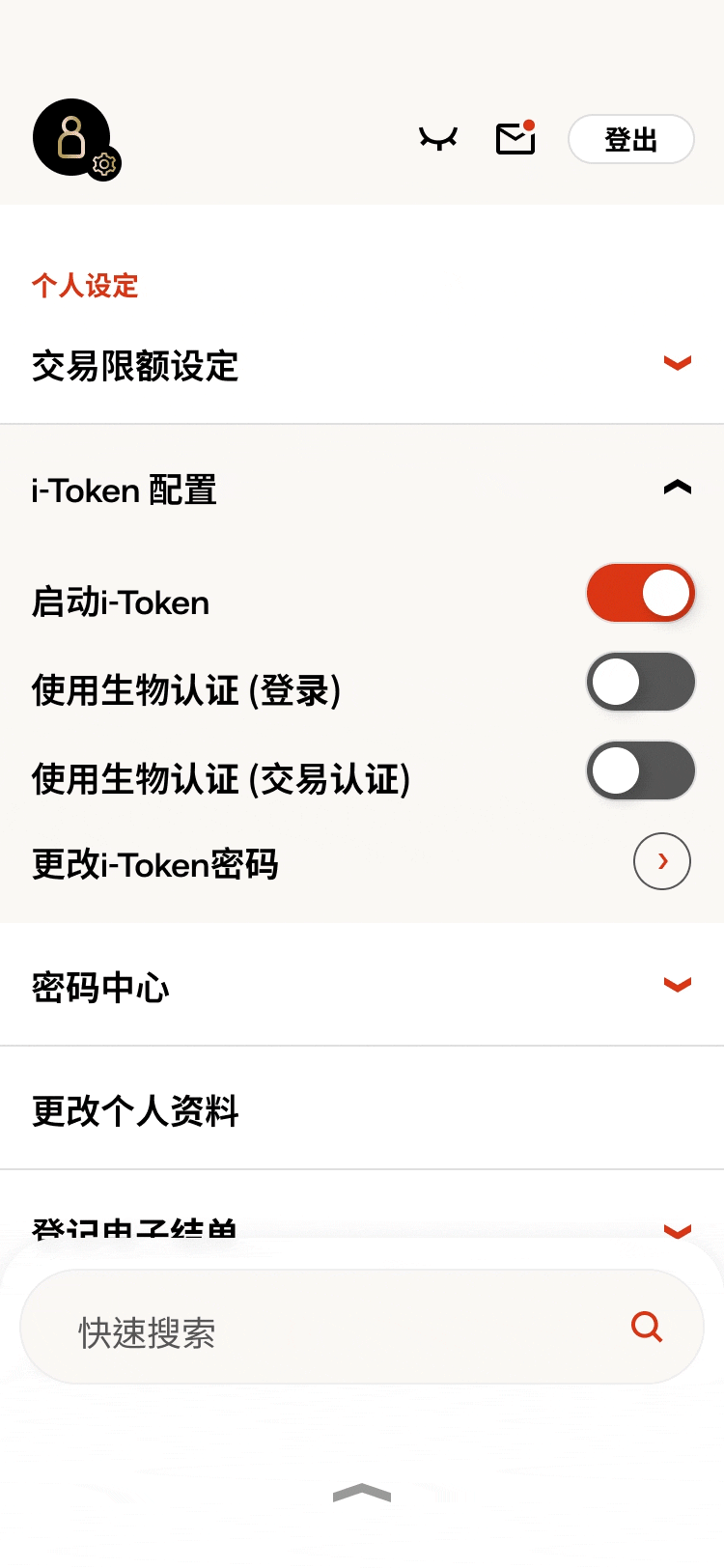
Task: Toggle balance visibility eye icon
Action: click(x=437, y=140)
